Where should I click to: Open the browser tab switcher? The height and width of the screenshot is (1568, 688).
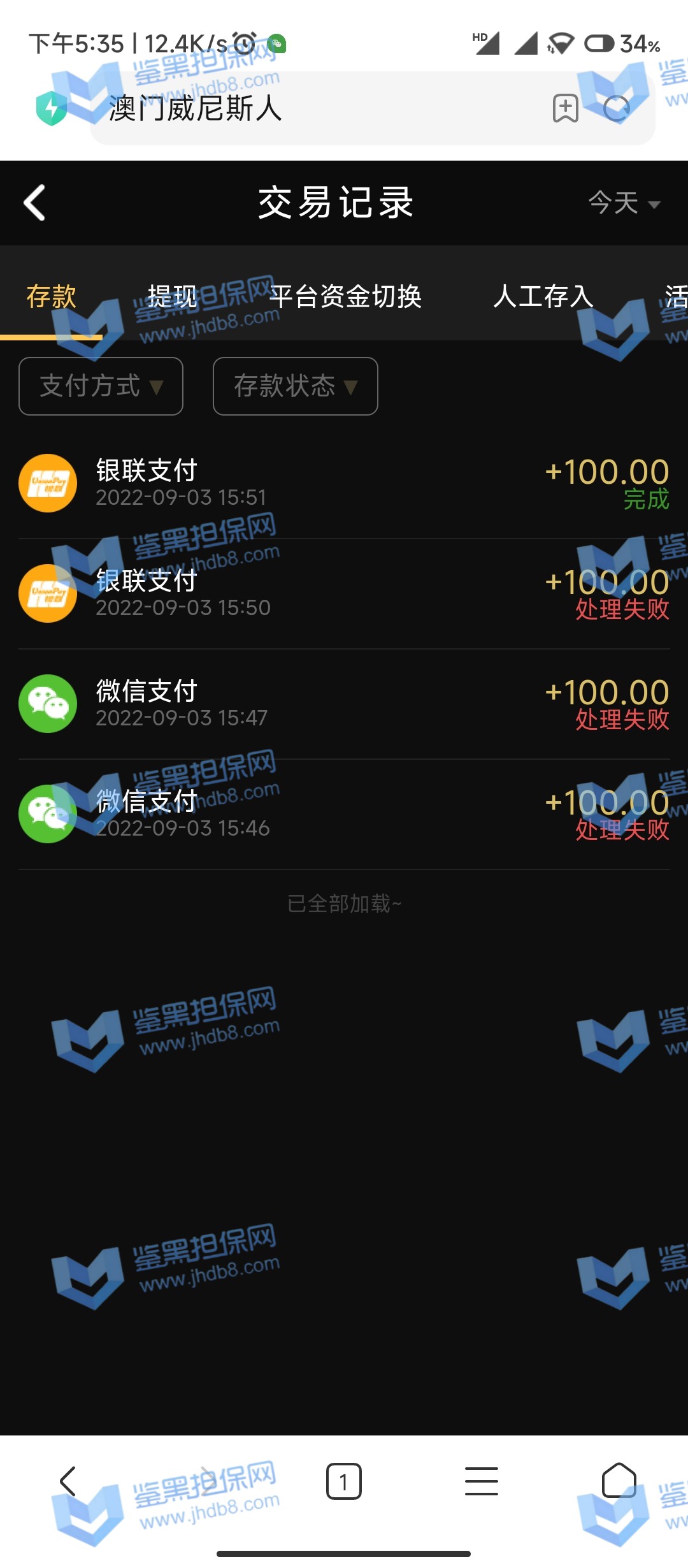[x=344, y=1481]
